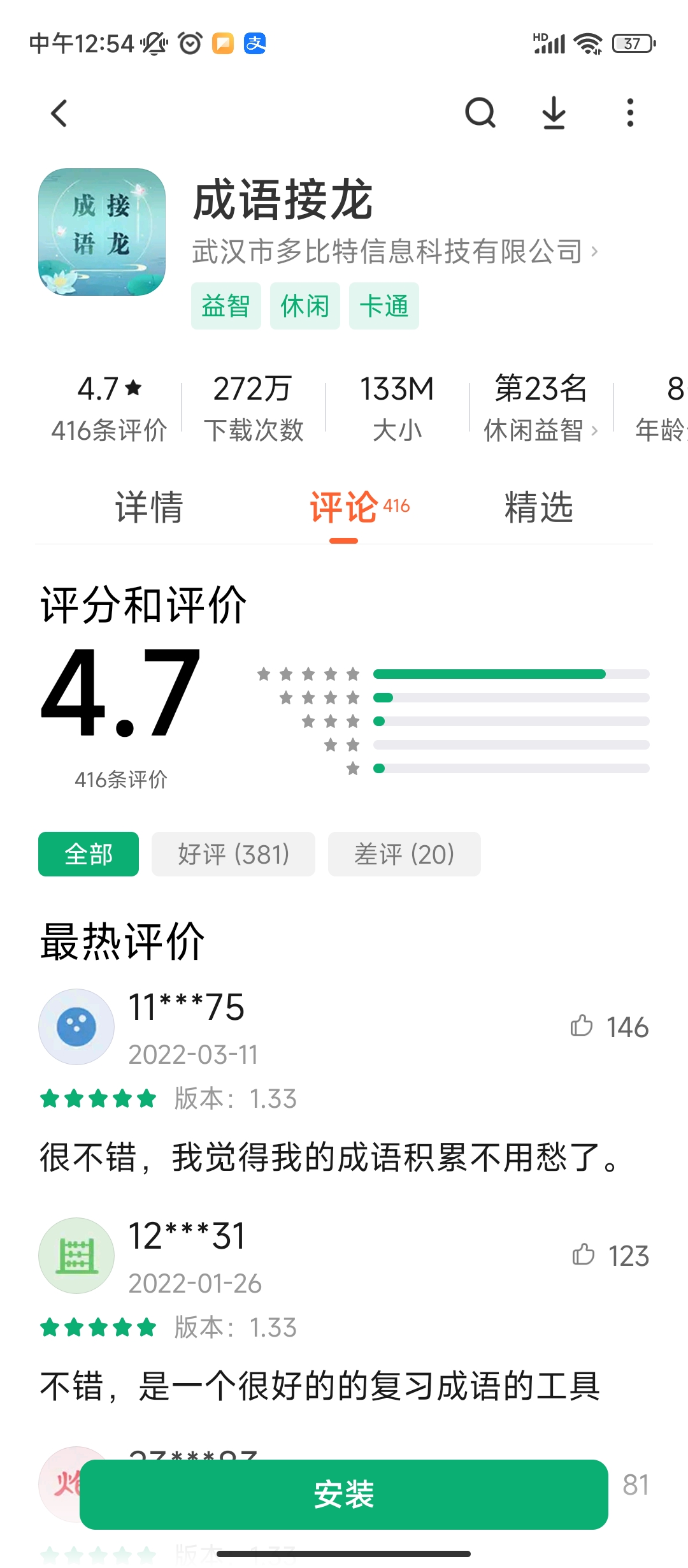Open search from the top toolbar
This screenshot has width=688, height=1568.
[482, 113]
